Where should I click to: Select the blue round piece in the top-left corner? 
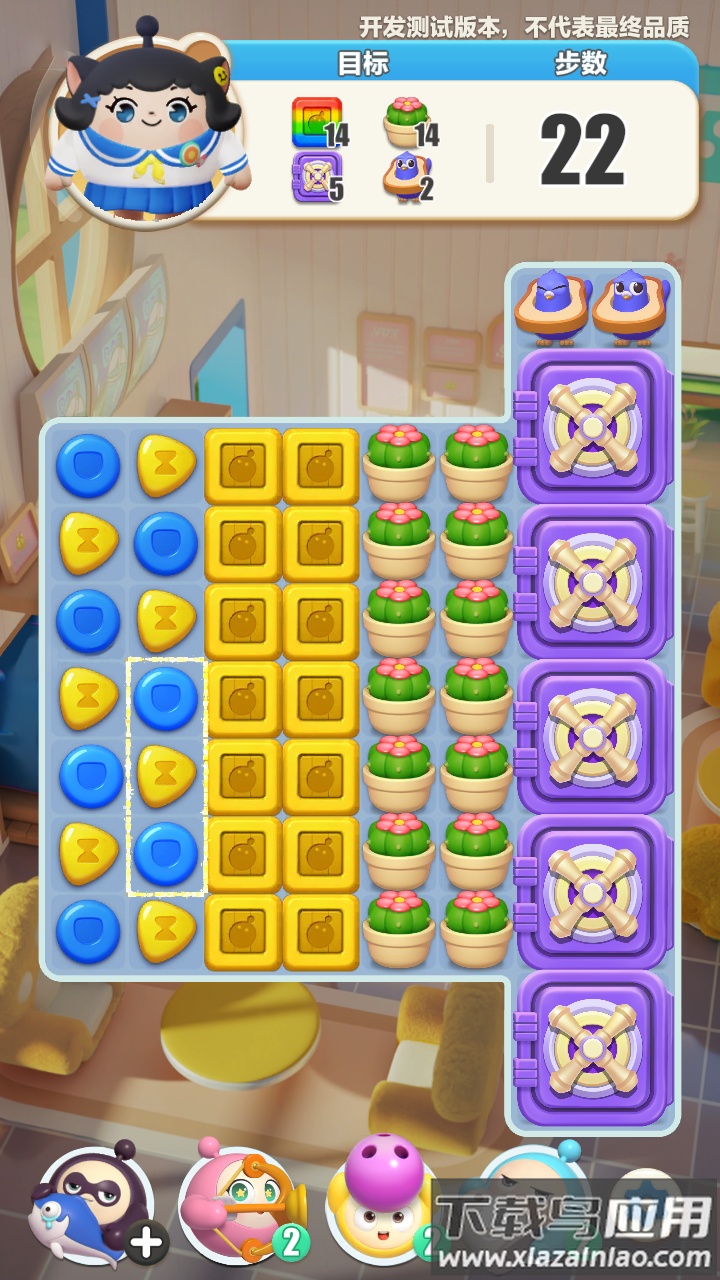pyautogui.click(x=88, y=466)
